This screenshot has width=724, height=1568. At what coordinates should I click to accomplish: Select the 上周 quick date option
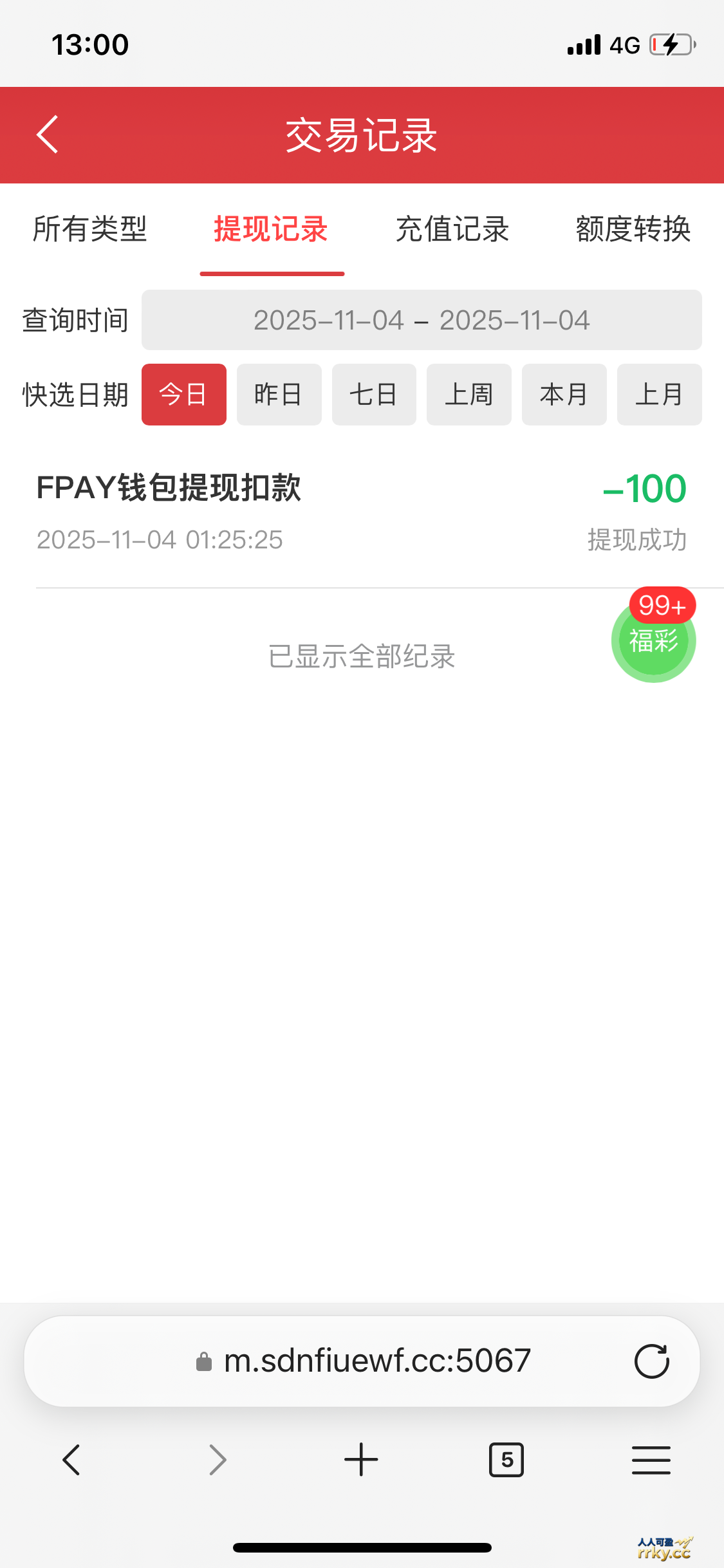[x=469, y=394]
